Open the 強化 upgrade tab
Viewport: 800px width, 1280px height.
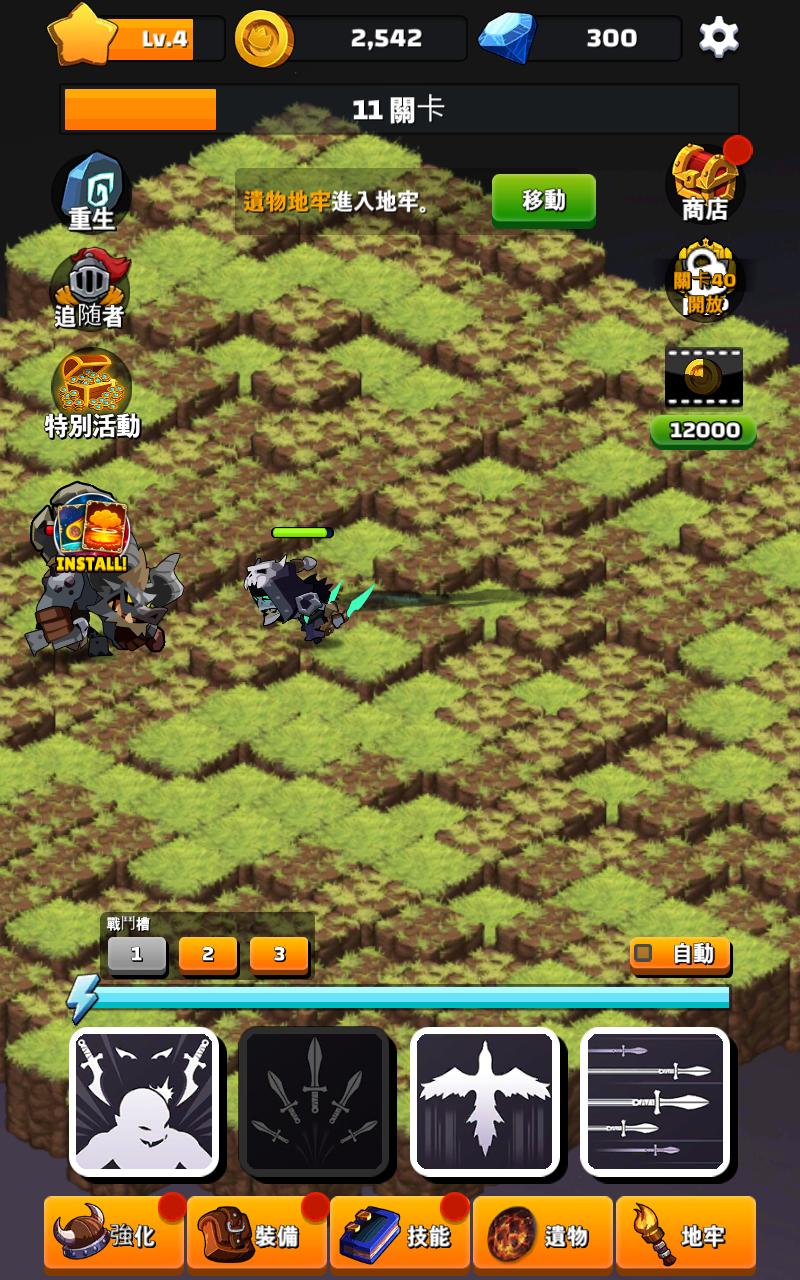click(x=113, y=1236)
